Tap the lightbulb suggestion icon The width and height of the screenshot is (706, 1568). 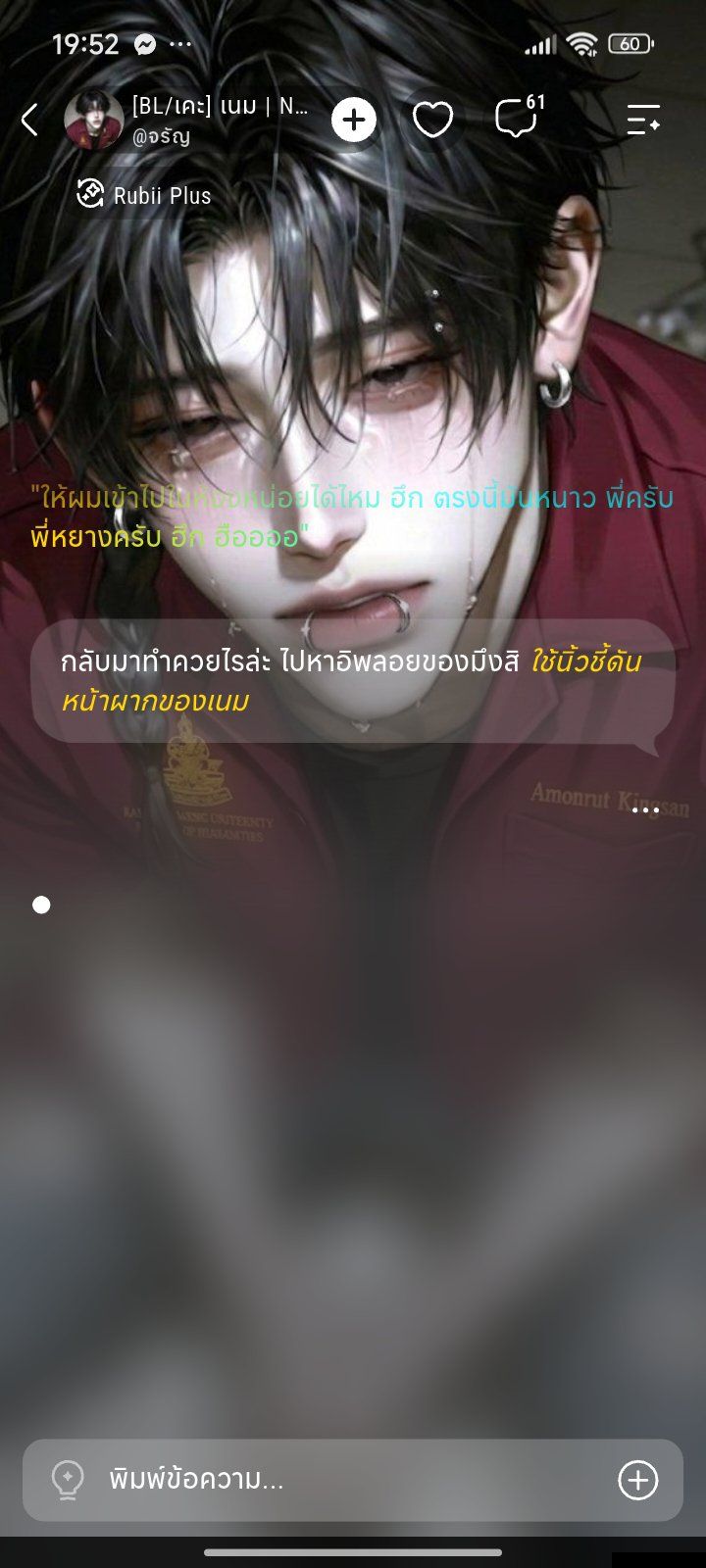point(68,1480)
